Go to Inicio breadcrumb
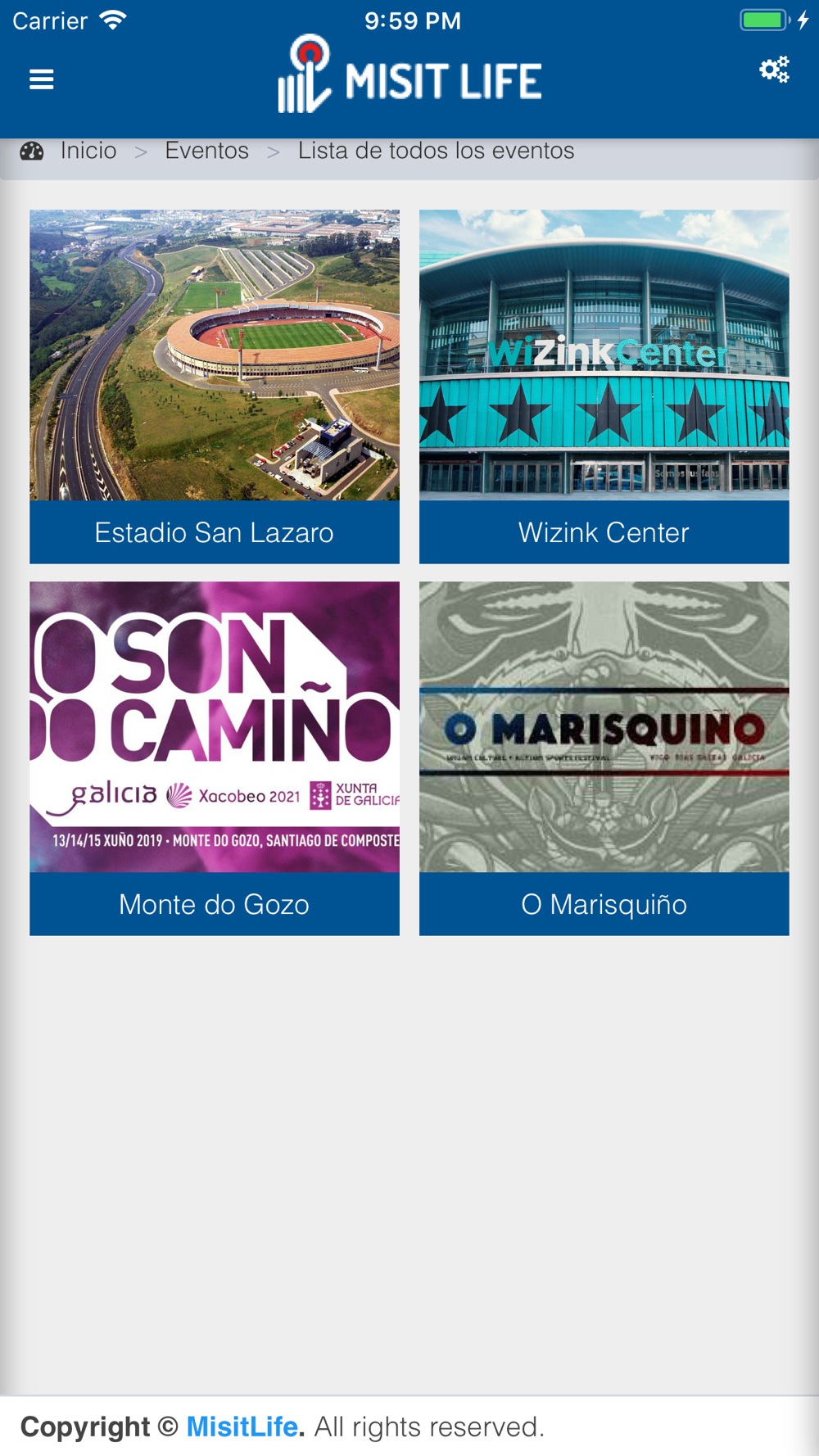 [88, 151]
